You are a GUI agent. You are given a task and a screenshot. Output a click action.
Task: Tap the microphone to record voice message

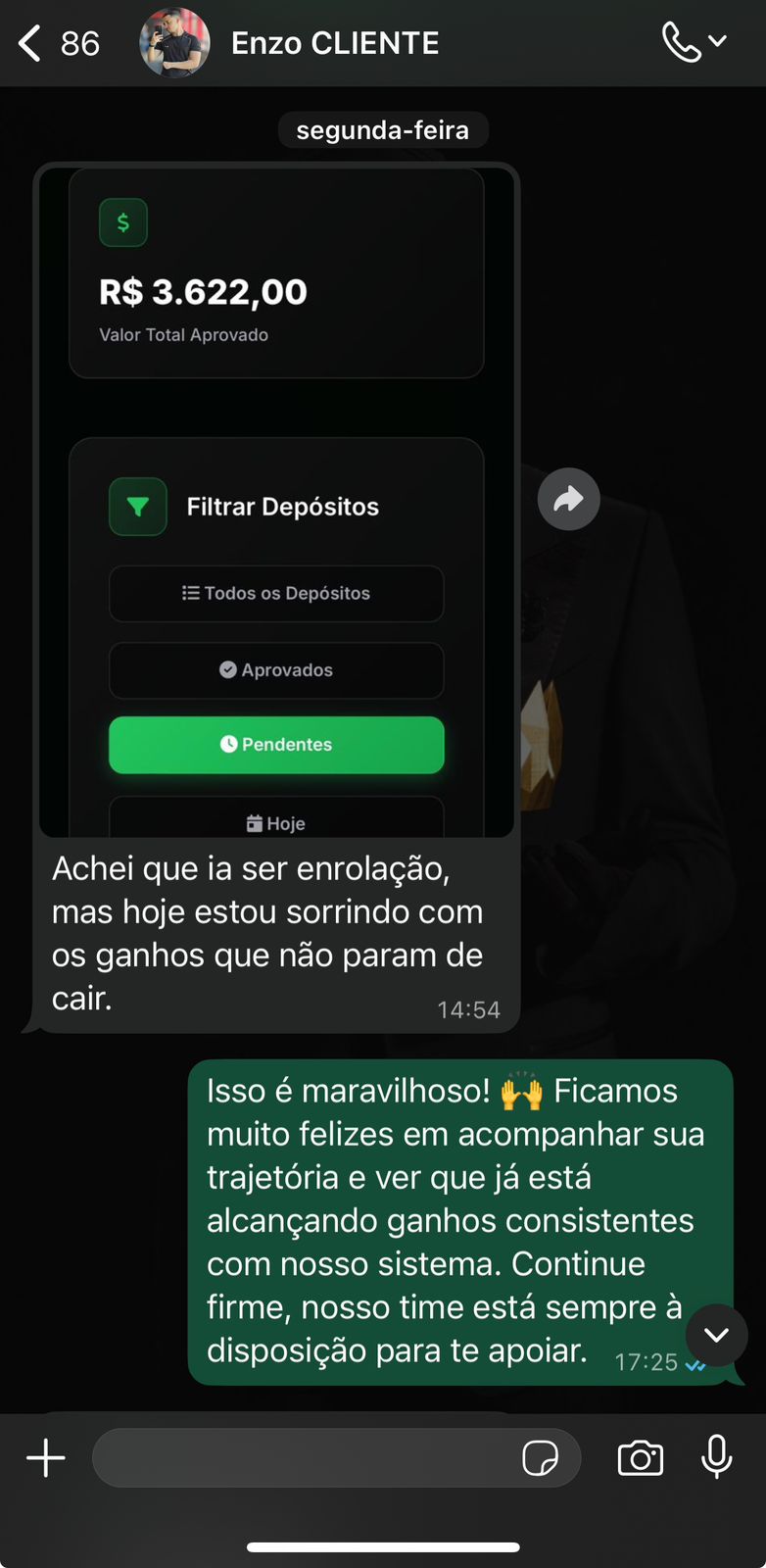[717, 1457]
